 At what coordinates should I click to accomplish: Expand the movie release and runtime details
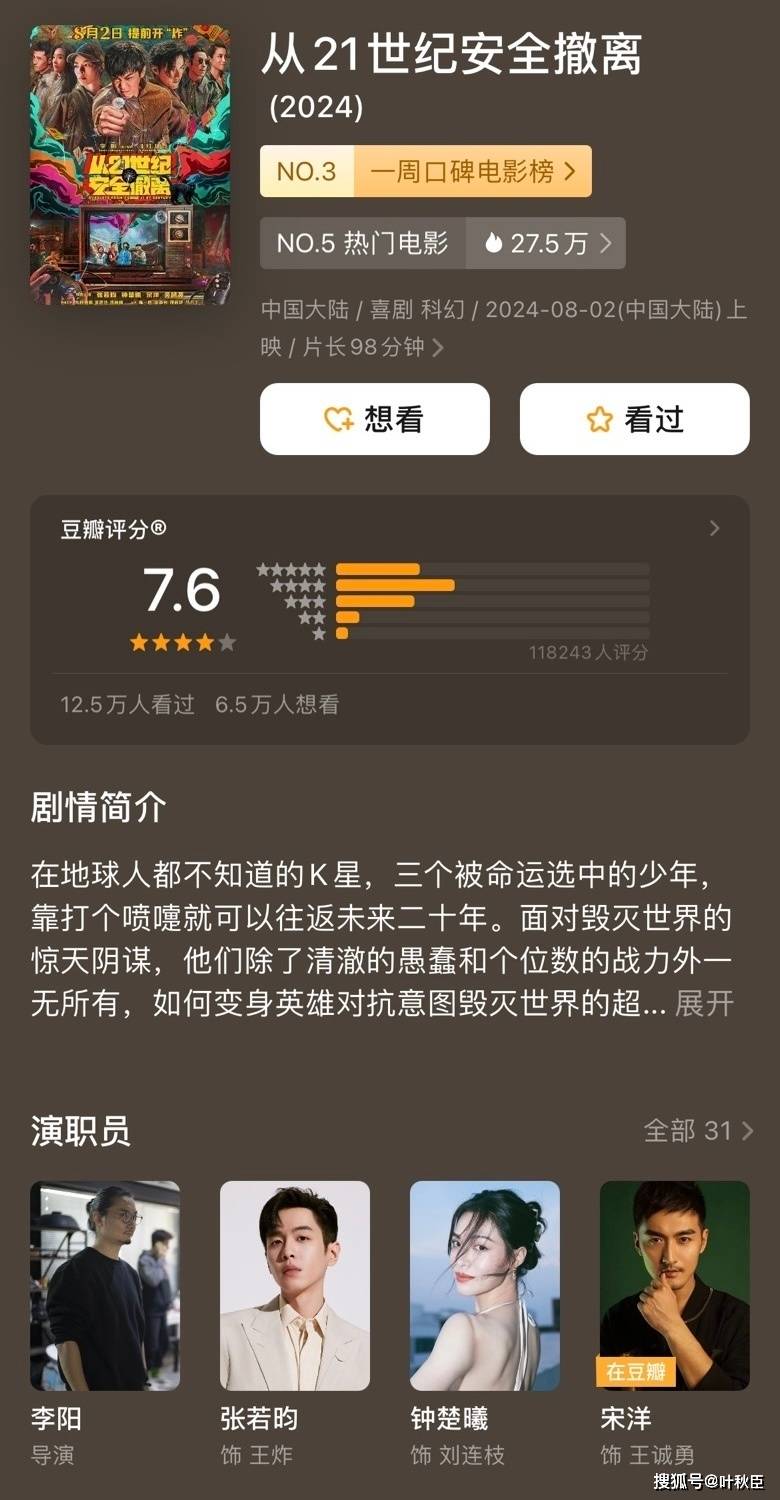pos(438,347)
